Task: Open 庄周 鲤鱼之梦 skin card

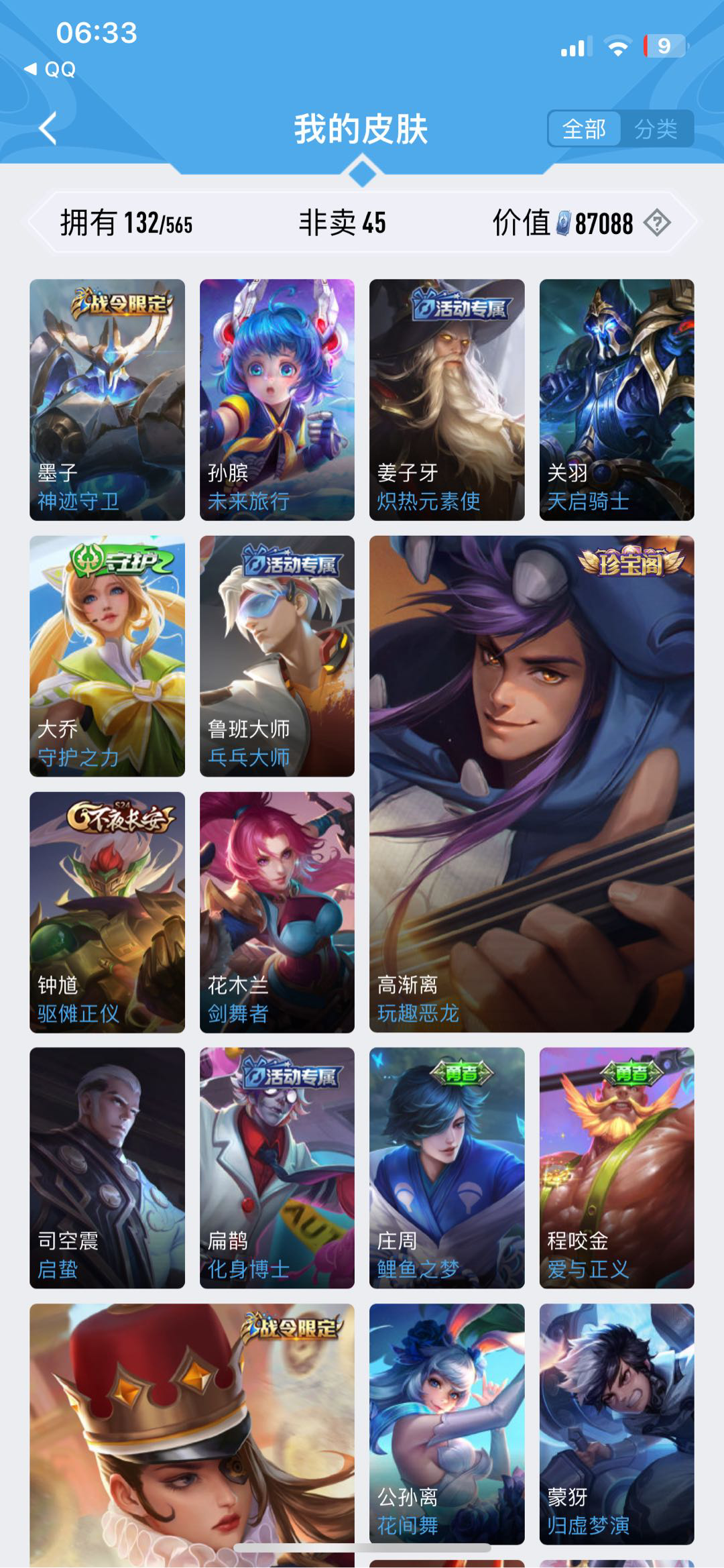Action: pyautogui.click(x=446, y=1168)
